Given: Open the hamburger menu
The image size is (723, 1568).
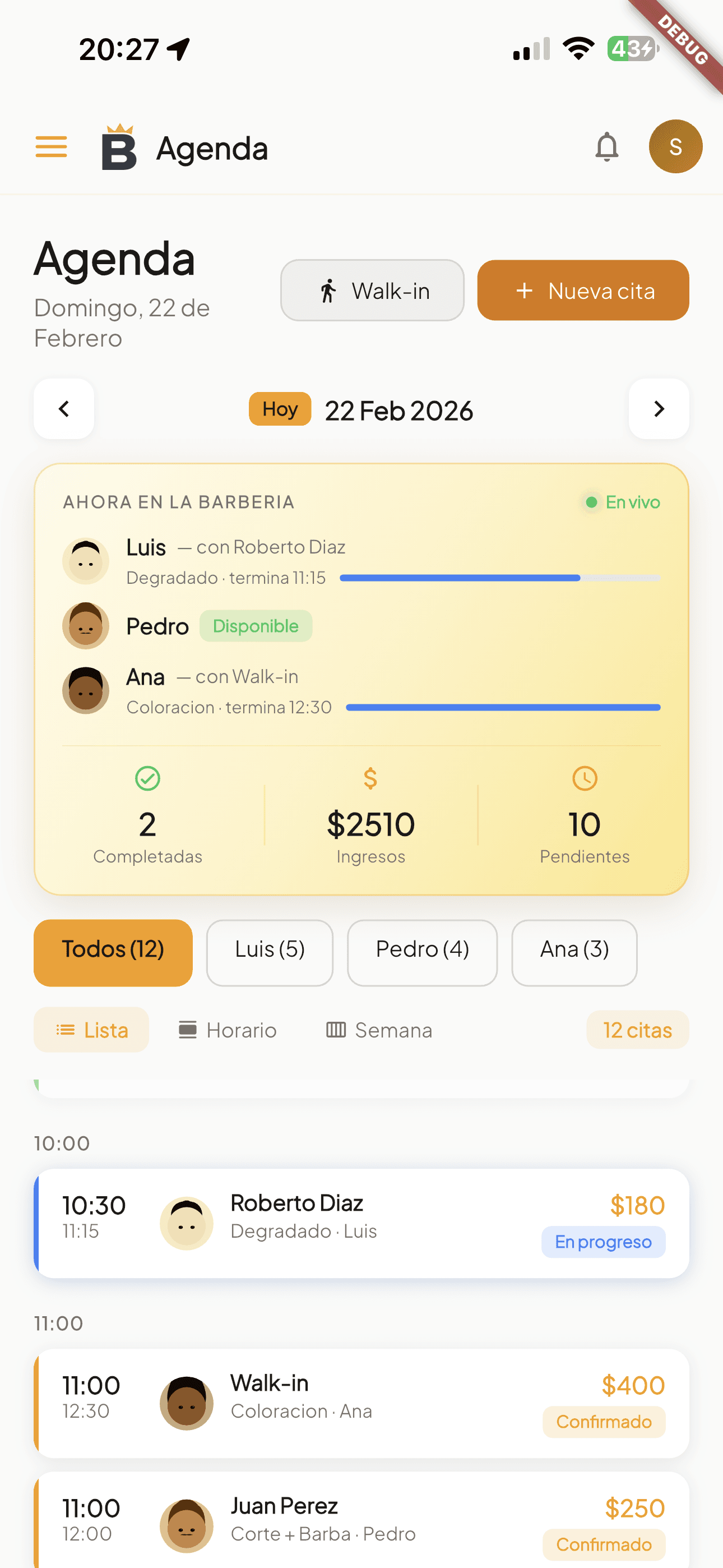Looking at the screenshot, I should pyautogui.click(x=51, y=147).
